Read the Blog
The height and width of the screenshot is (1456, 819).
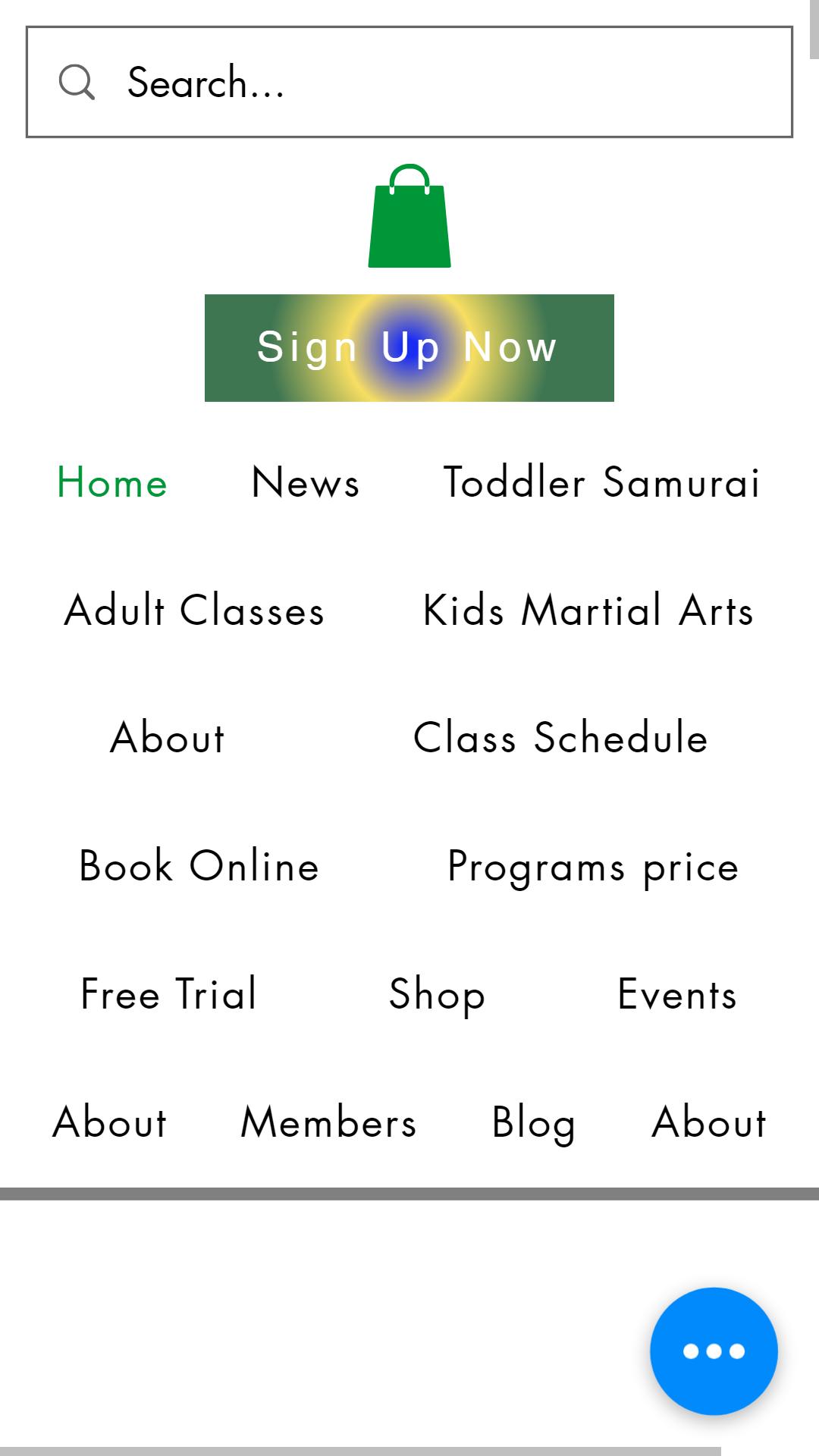[x=534, y=1122]
